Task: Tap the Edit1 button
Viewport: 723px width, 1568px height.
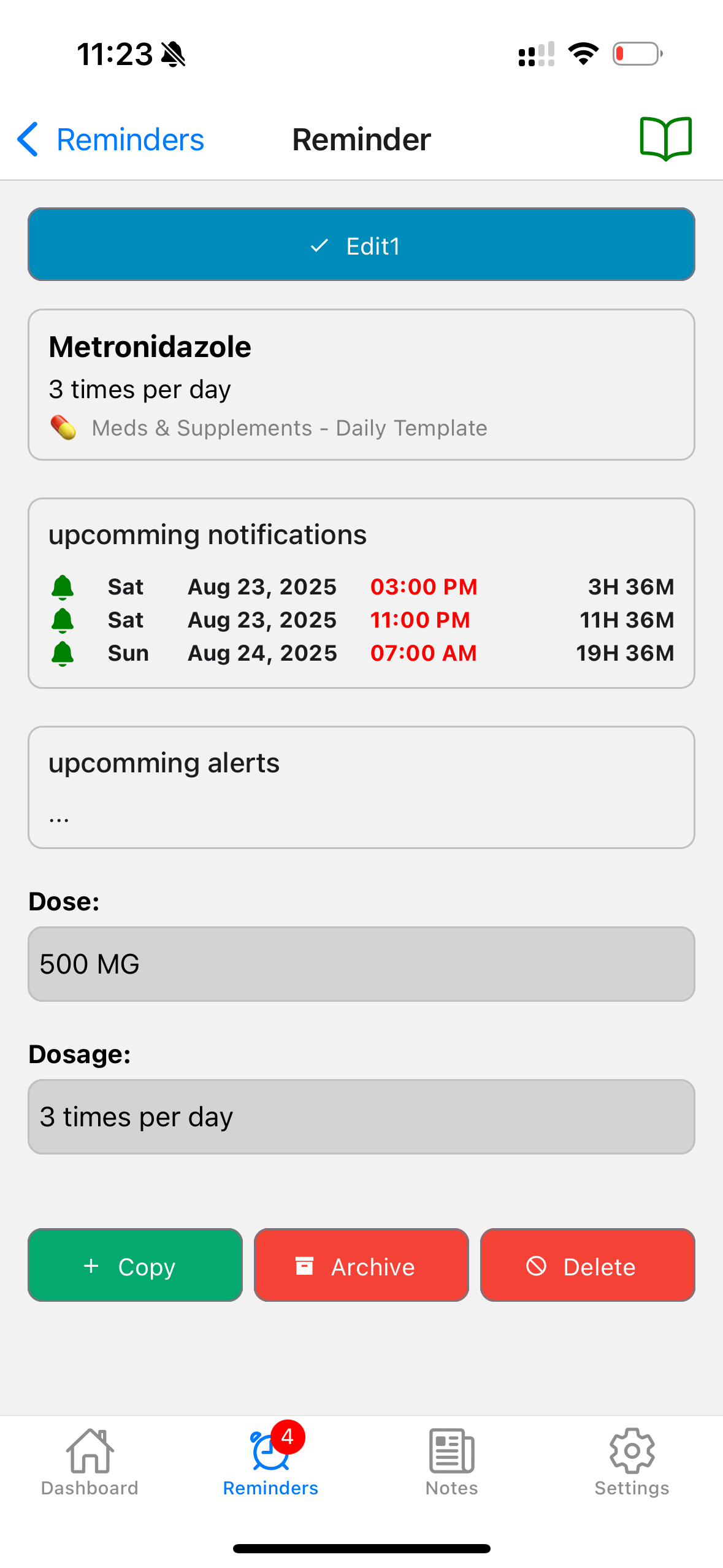Action: pos(361,245)
